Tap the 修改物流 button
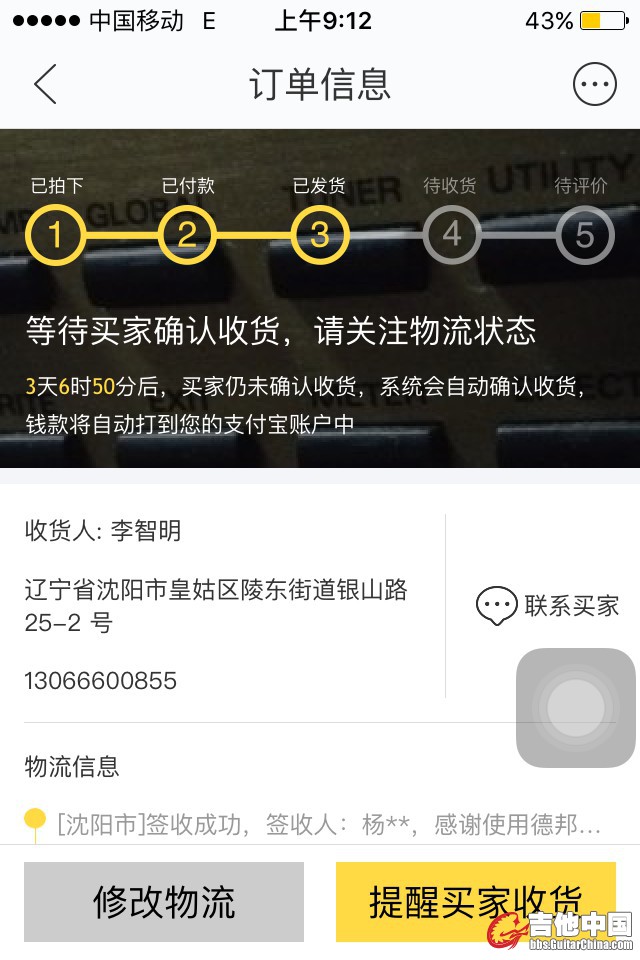The width and height of the screenshot is (640, 960). (164, 901)
